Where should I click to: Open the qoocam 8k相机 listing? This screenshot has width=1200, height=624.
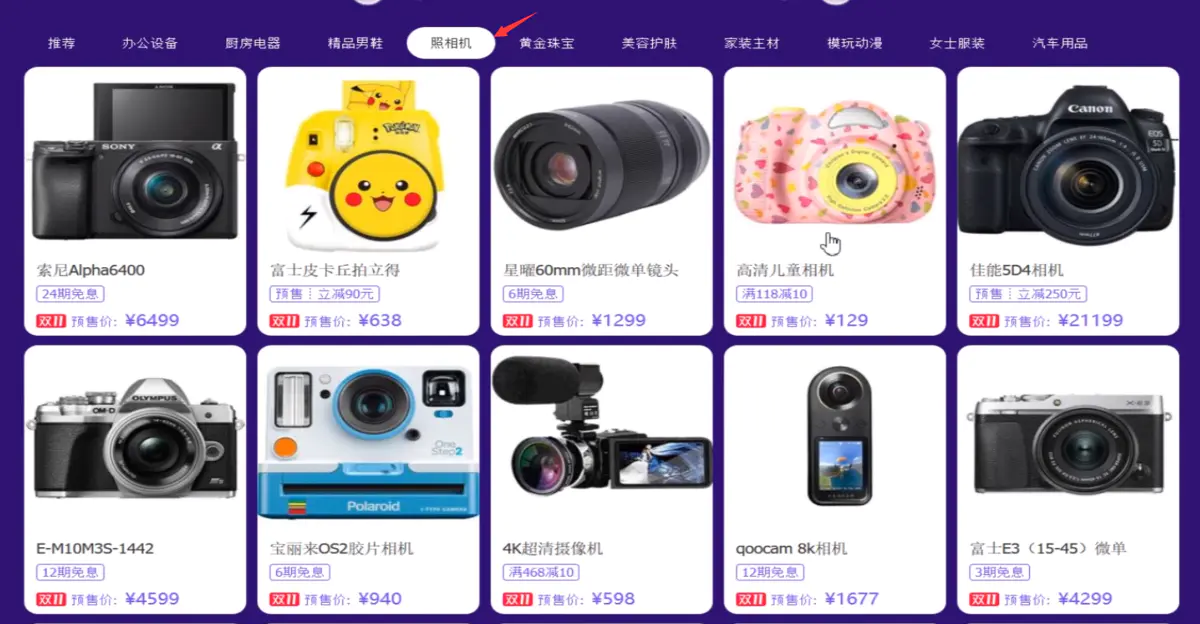[x=834, y=478]
